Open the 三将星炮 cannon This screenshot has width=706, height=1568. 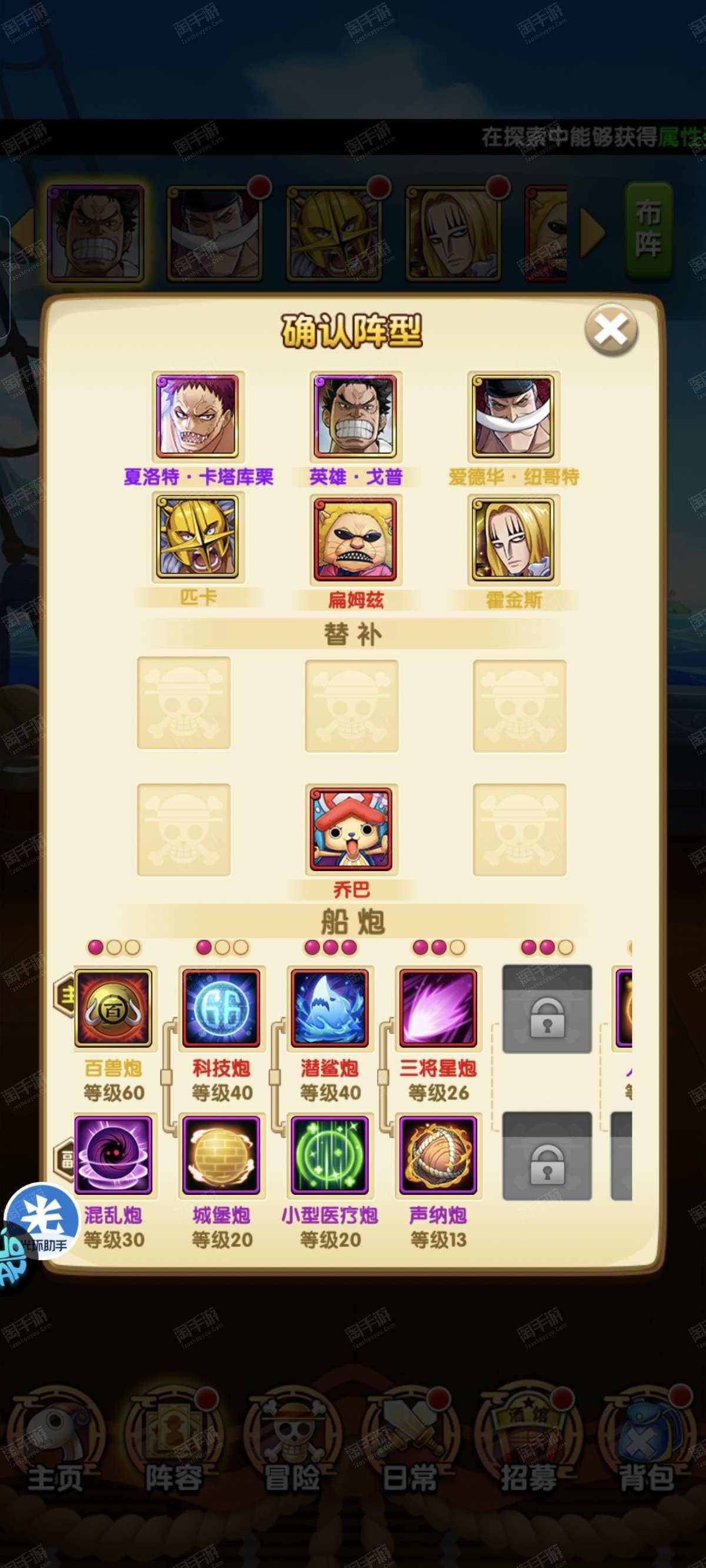438,1008
